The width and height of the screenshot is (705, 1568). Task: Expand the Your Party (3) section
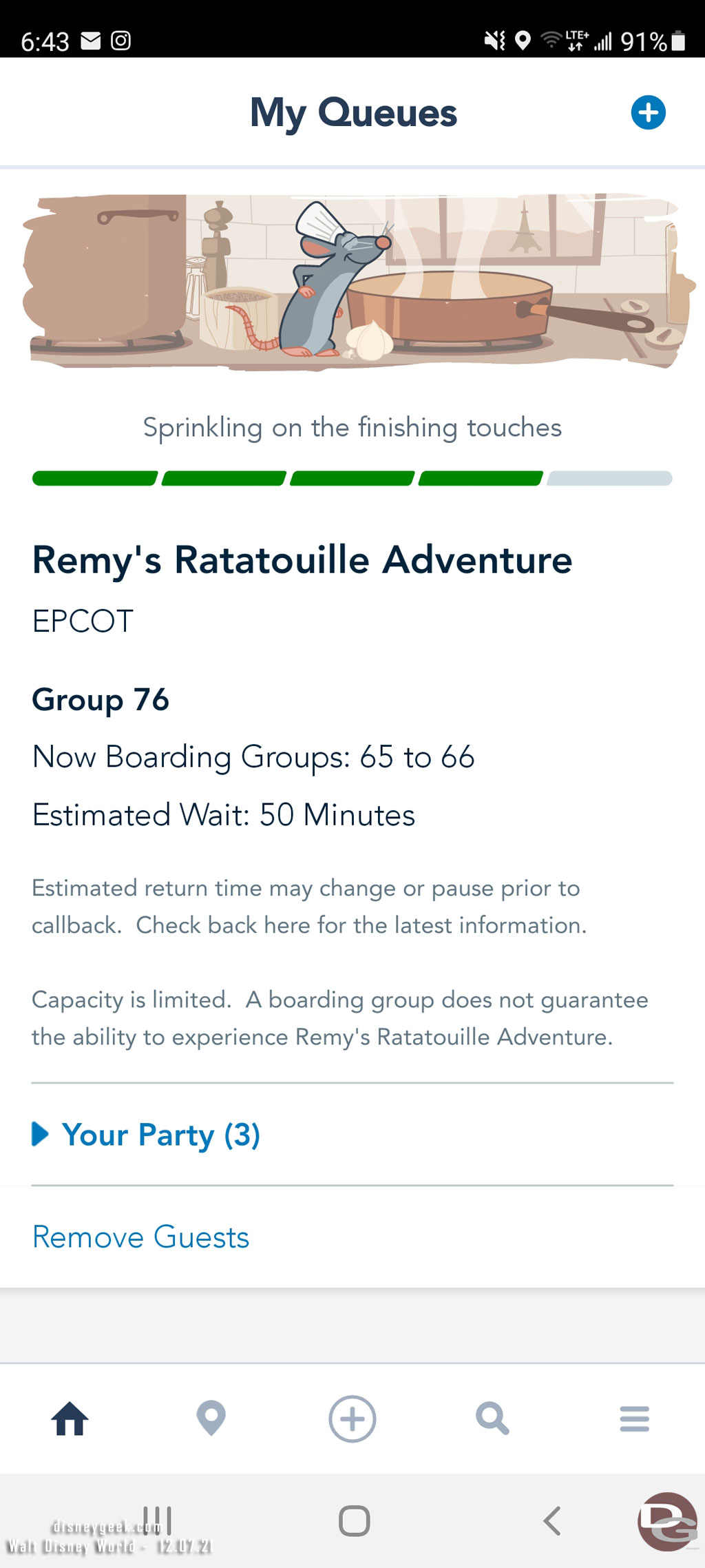pyautogui.click(x=146, y=1135)
